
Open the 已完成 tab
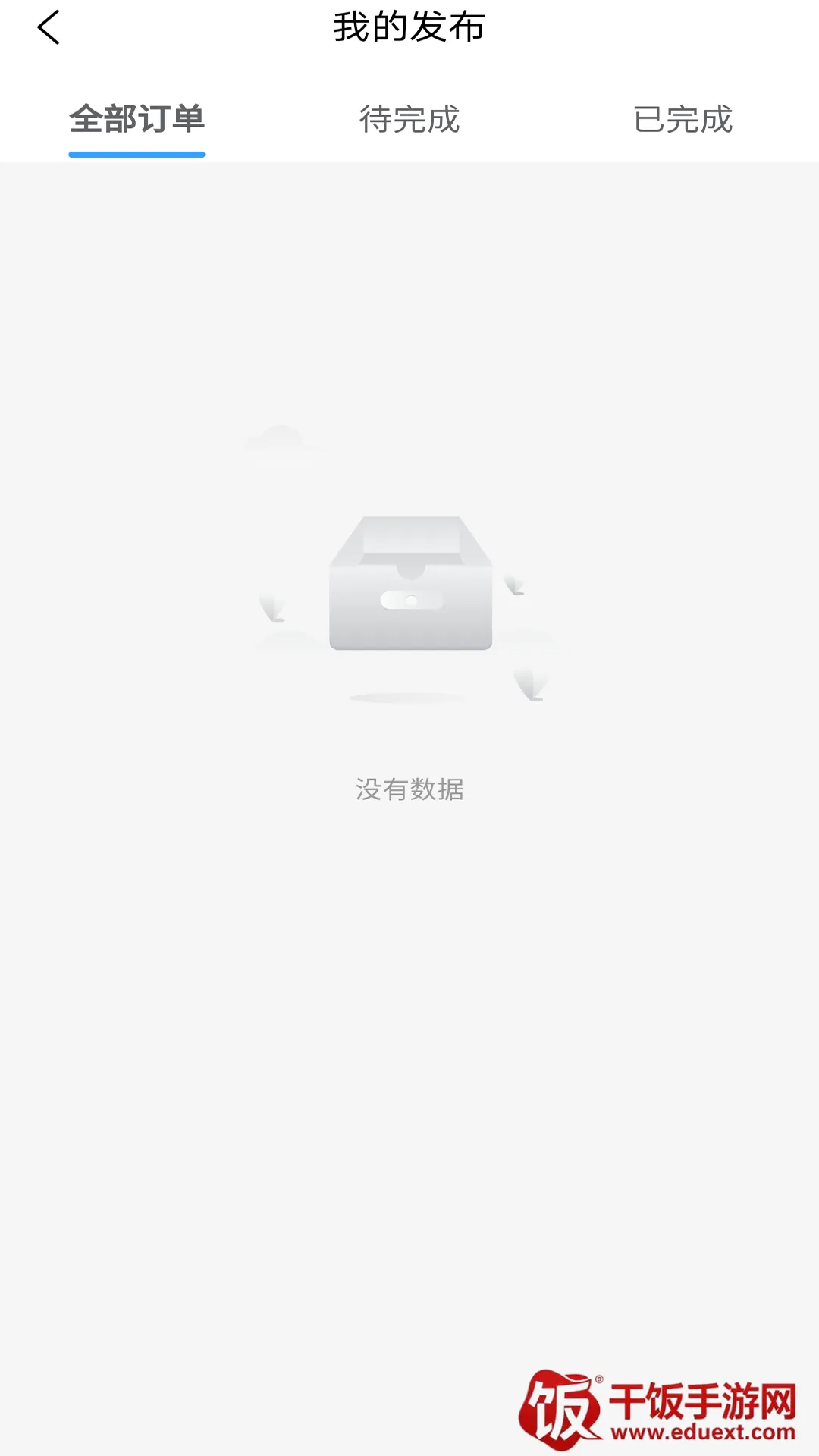pos(682,120)
